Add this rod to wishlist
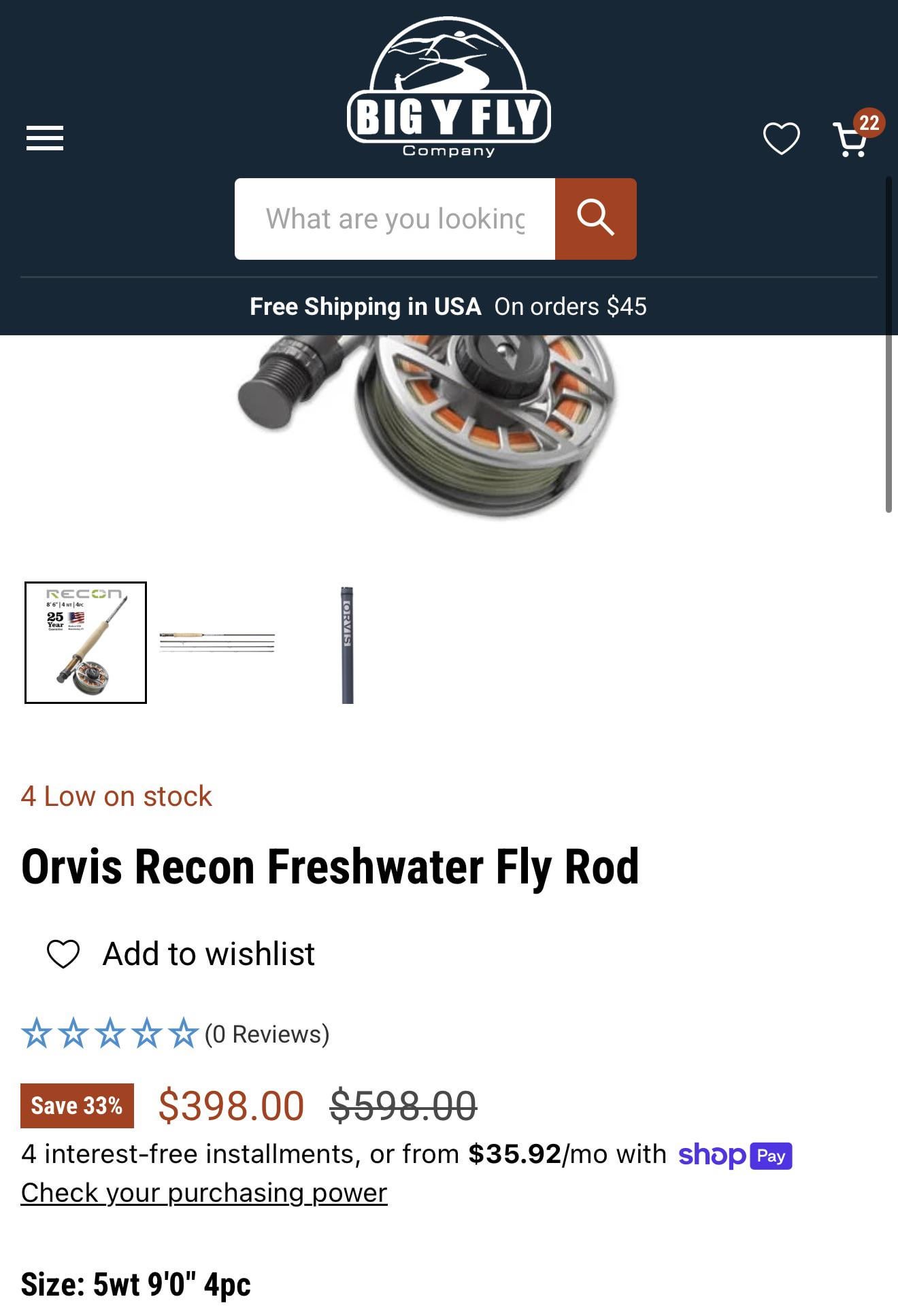This screenshot has width=898, height=1316. click(x=180, y=954)
